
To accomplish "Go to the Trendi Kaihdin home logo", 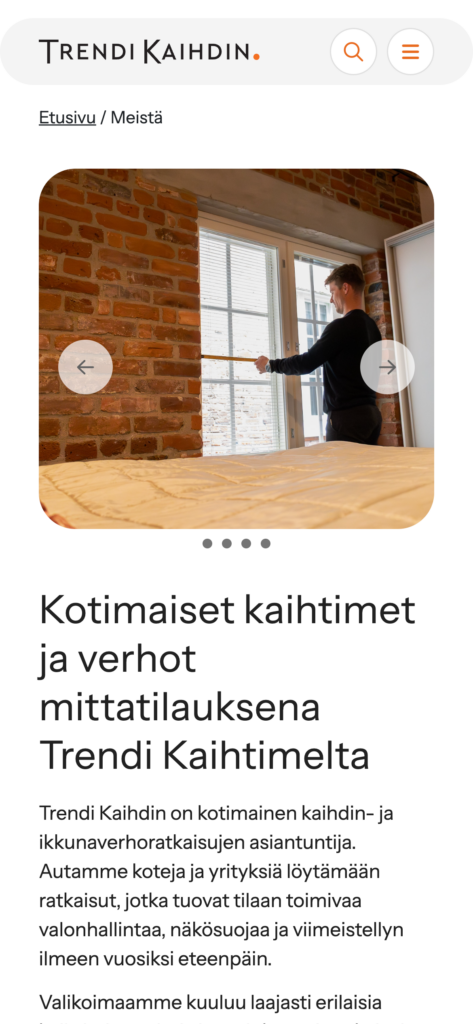I will (x=149, y=52).
